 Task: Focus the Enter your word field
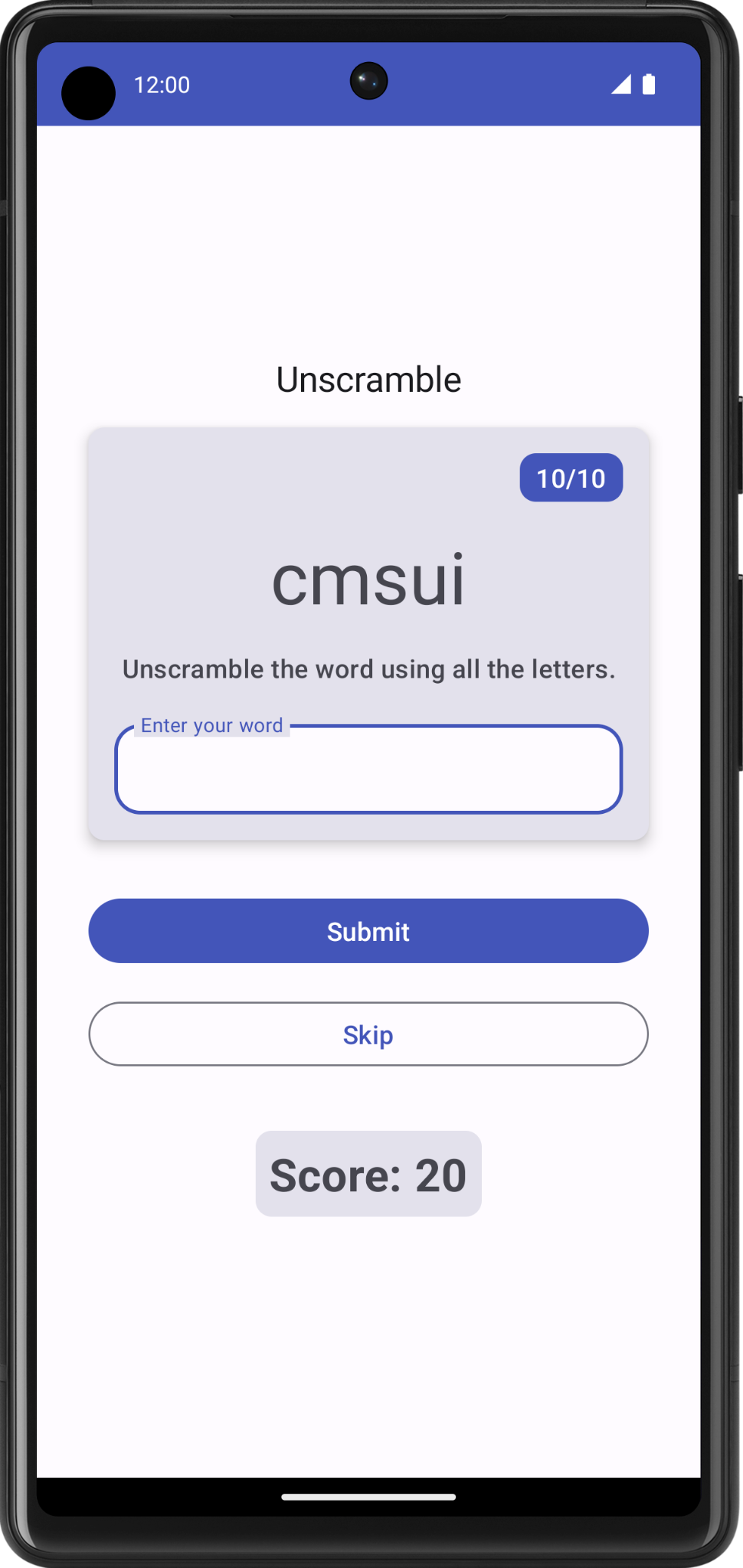coord(368,769)
